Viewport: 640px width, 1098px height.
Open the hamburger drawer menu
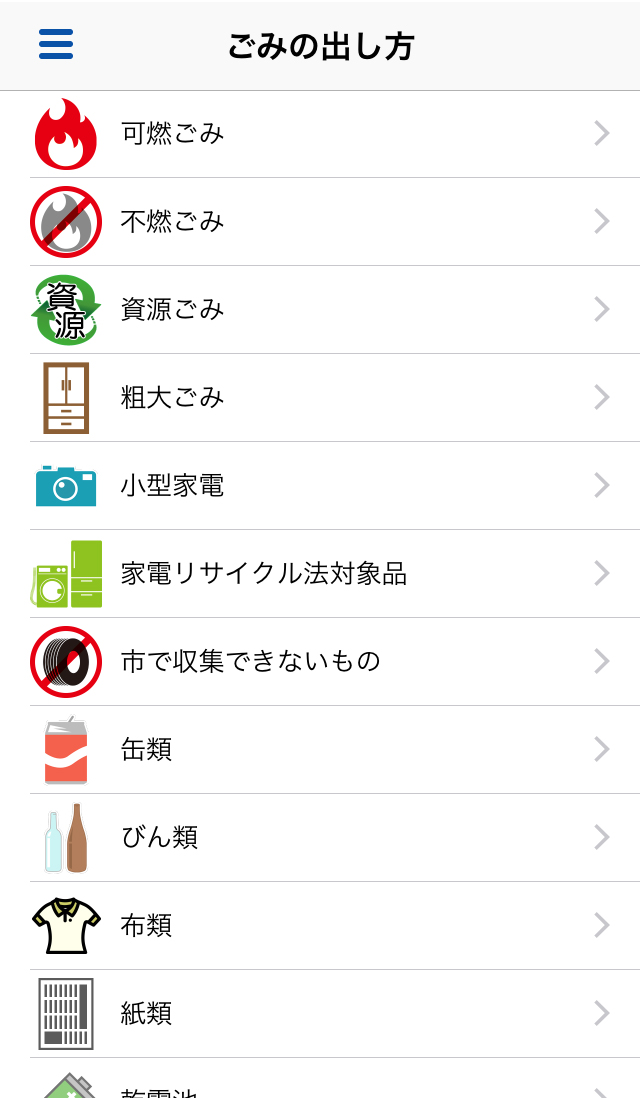click(56, 44)
